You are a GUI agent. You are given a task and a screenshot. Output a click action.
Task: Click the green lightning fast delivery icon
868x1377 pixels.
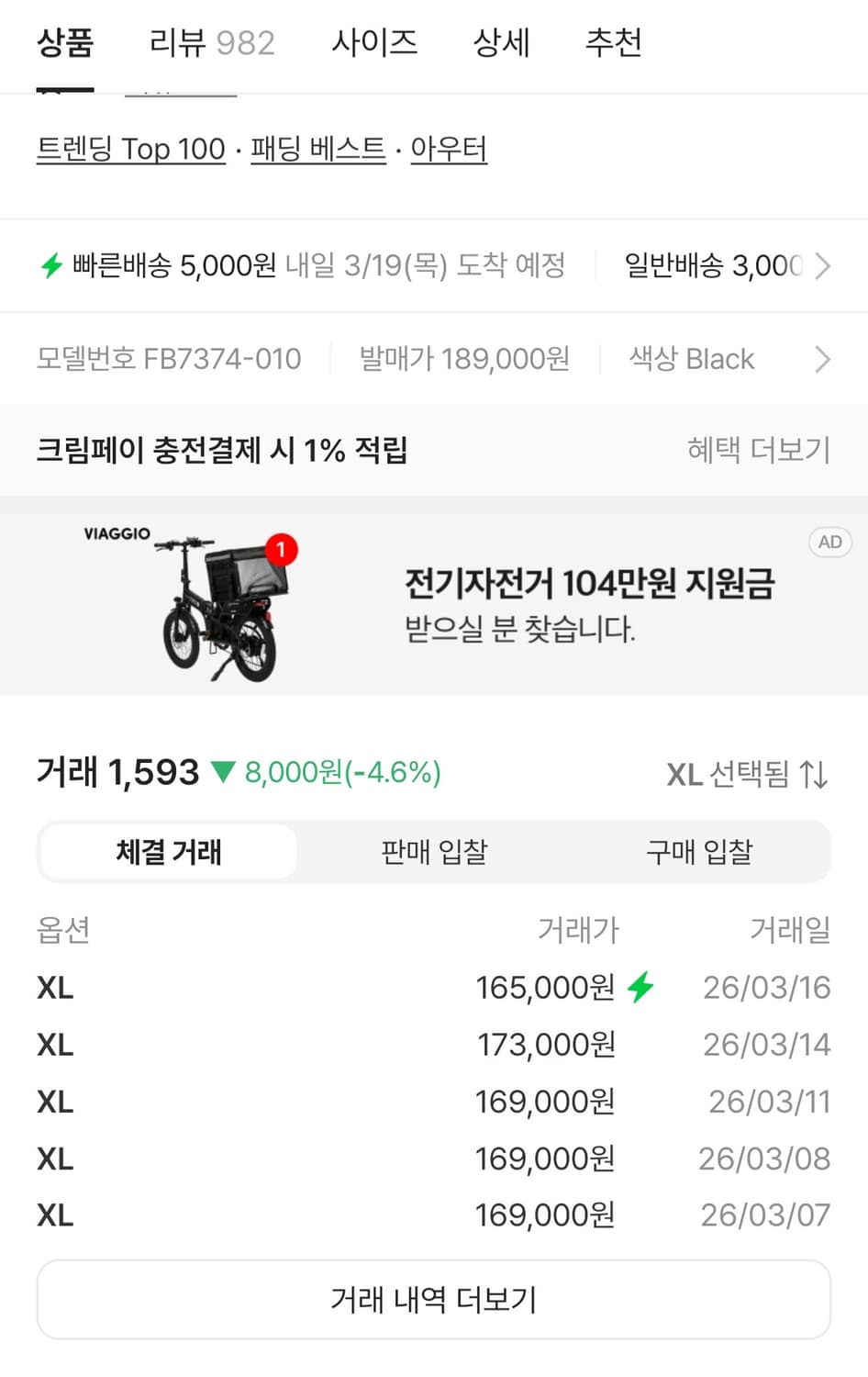coord(51,266)
